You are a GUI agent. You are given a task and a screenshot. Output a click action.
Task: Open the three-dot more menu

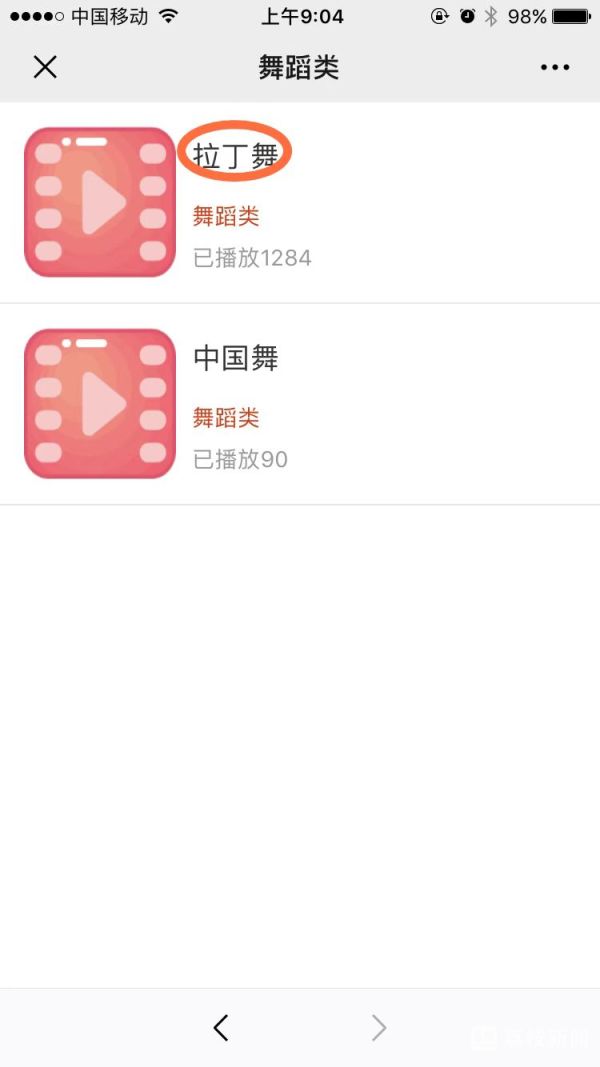pos(554,67)
